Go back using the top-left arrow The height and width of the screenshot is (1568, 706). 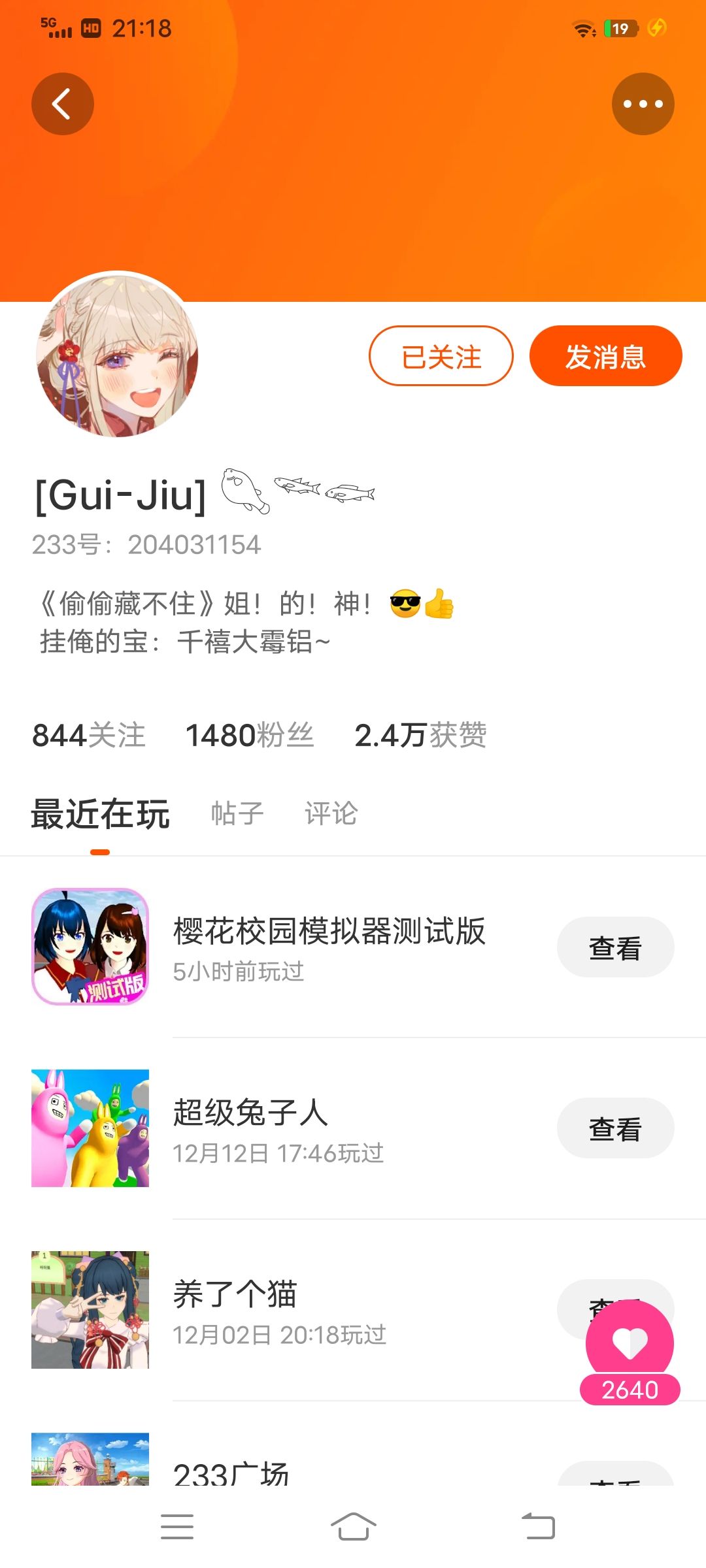[63, 104]
